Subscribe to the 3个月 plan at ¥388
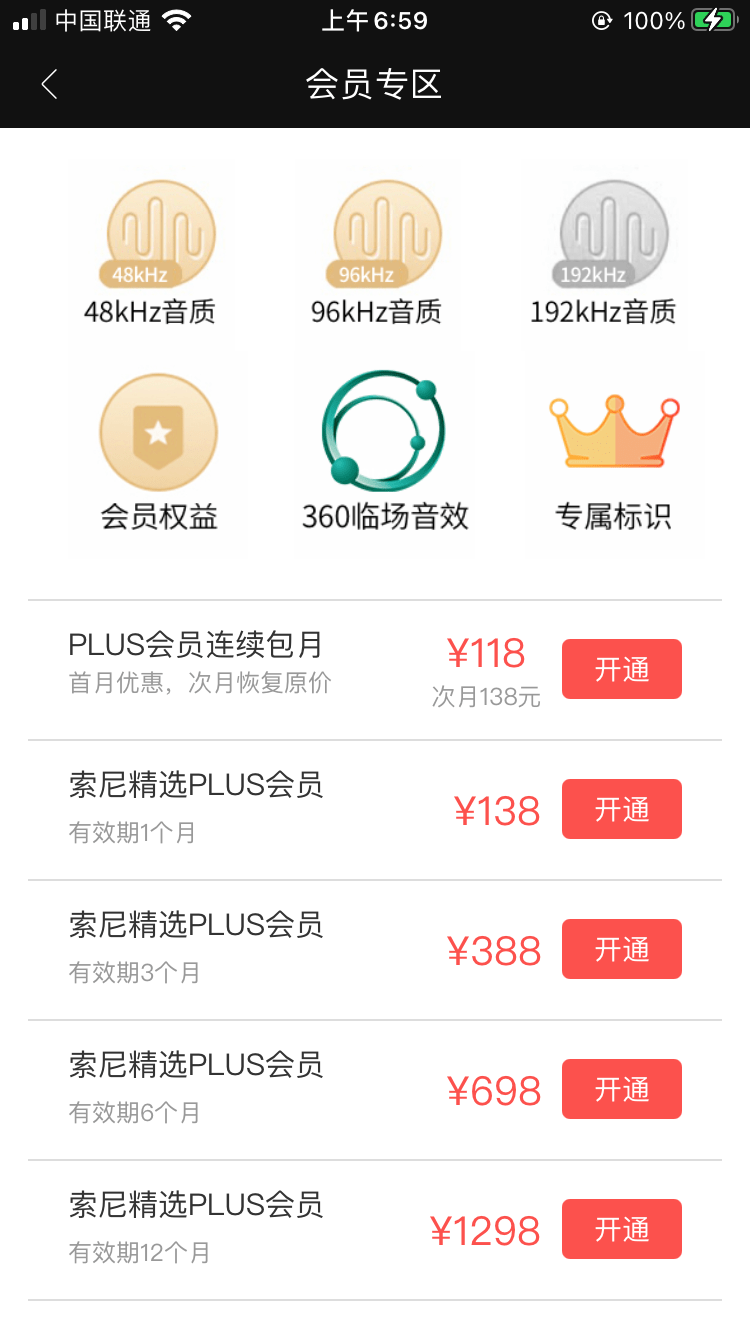This screenshot has width=750, height=1334. pyautogui.click(x=622, y=949)
